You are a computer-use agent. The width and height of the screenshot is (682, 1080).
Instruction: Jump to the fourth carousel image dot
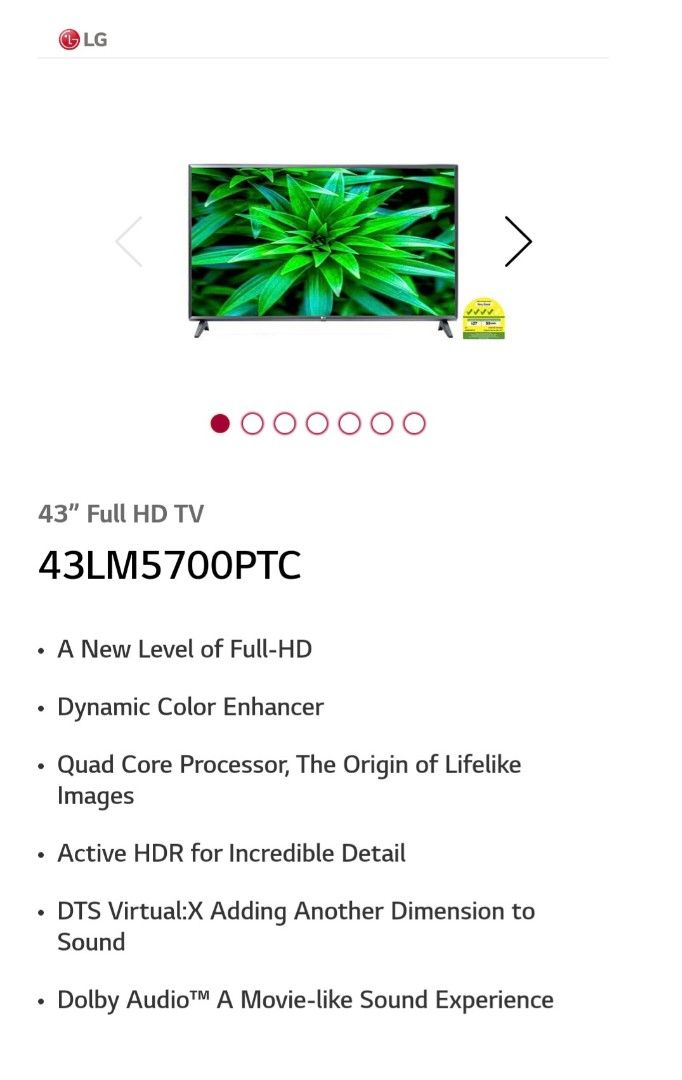point(317,424)
